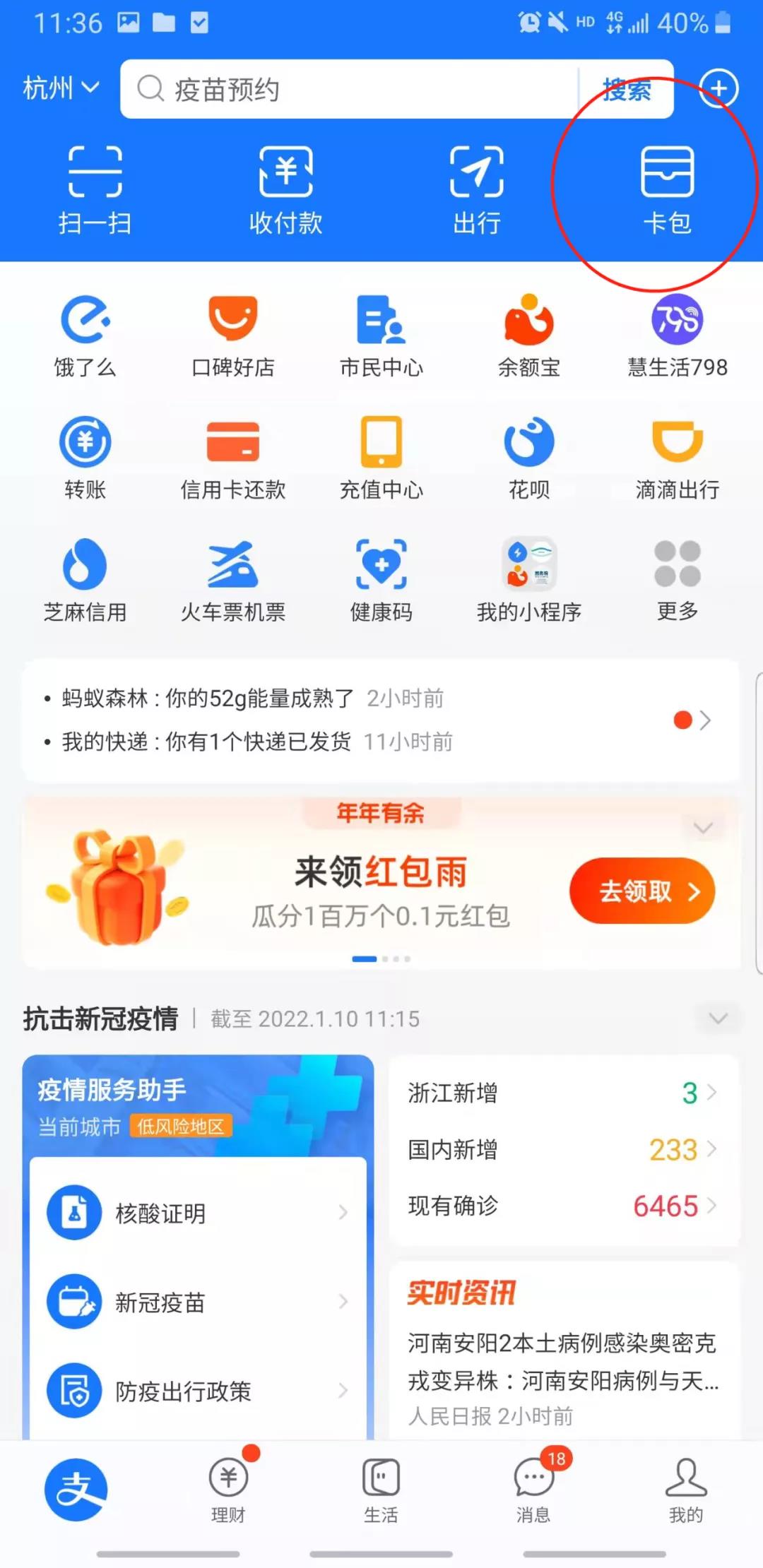Open the 杭州 city dropdown
The image size is (763, 1568).
(60, 88)
